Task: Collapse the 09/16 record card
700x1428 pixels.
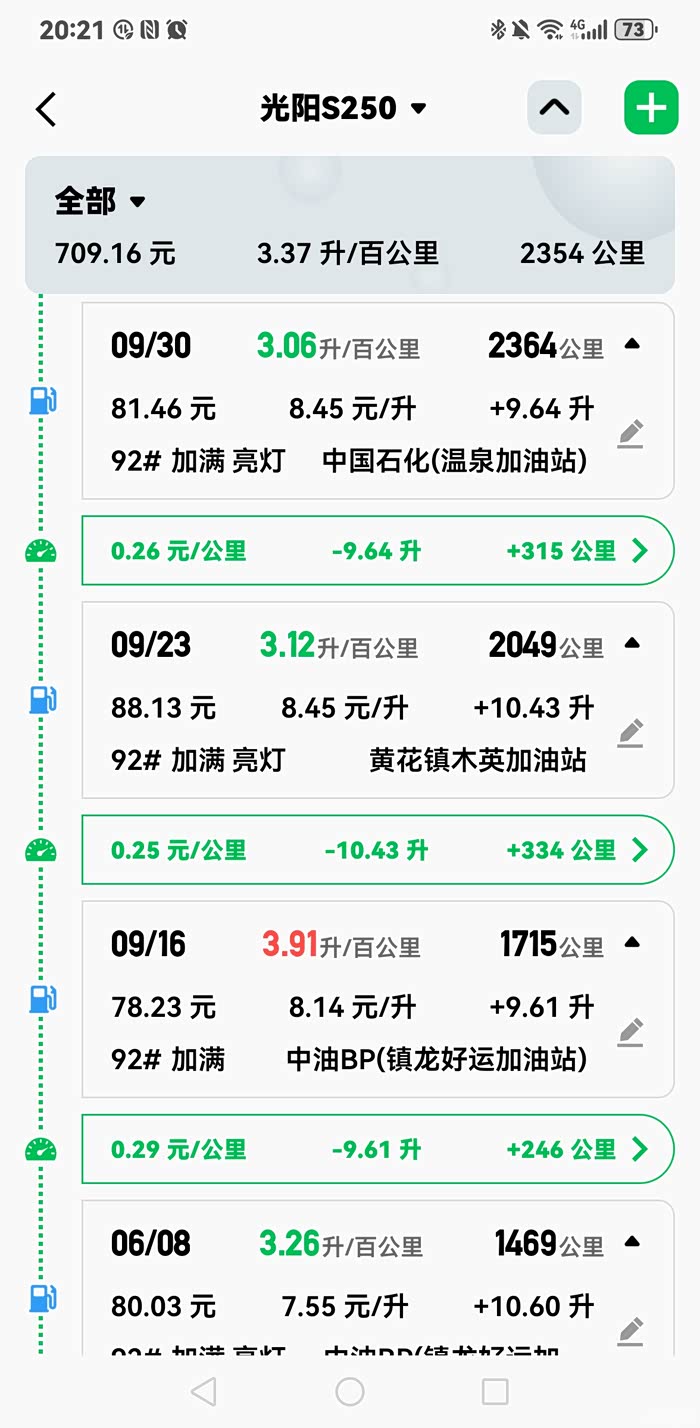Action: 631,942
